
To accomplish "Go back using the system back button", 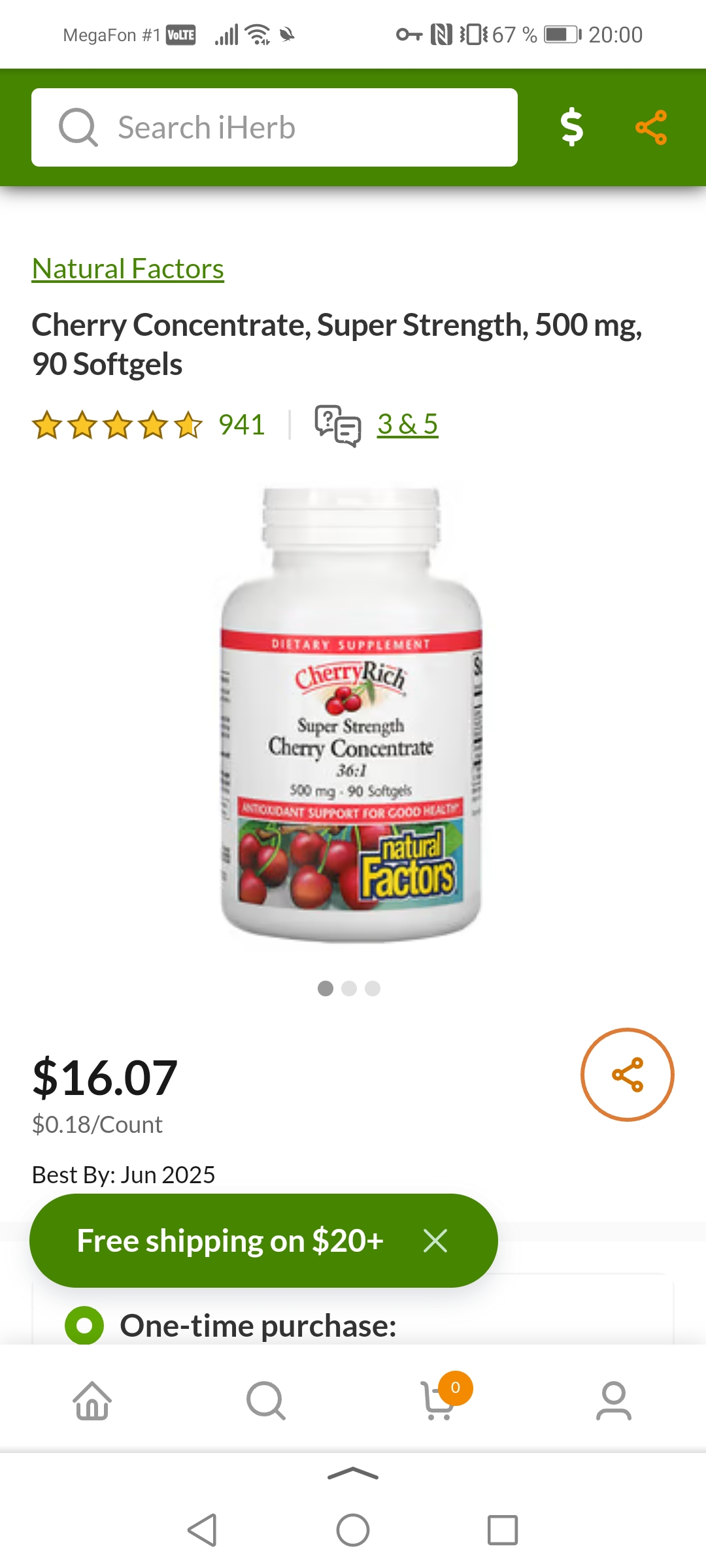I will click(x=203, y=1530).
